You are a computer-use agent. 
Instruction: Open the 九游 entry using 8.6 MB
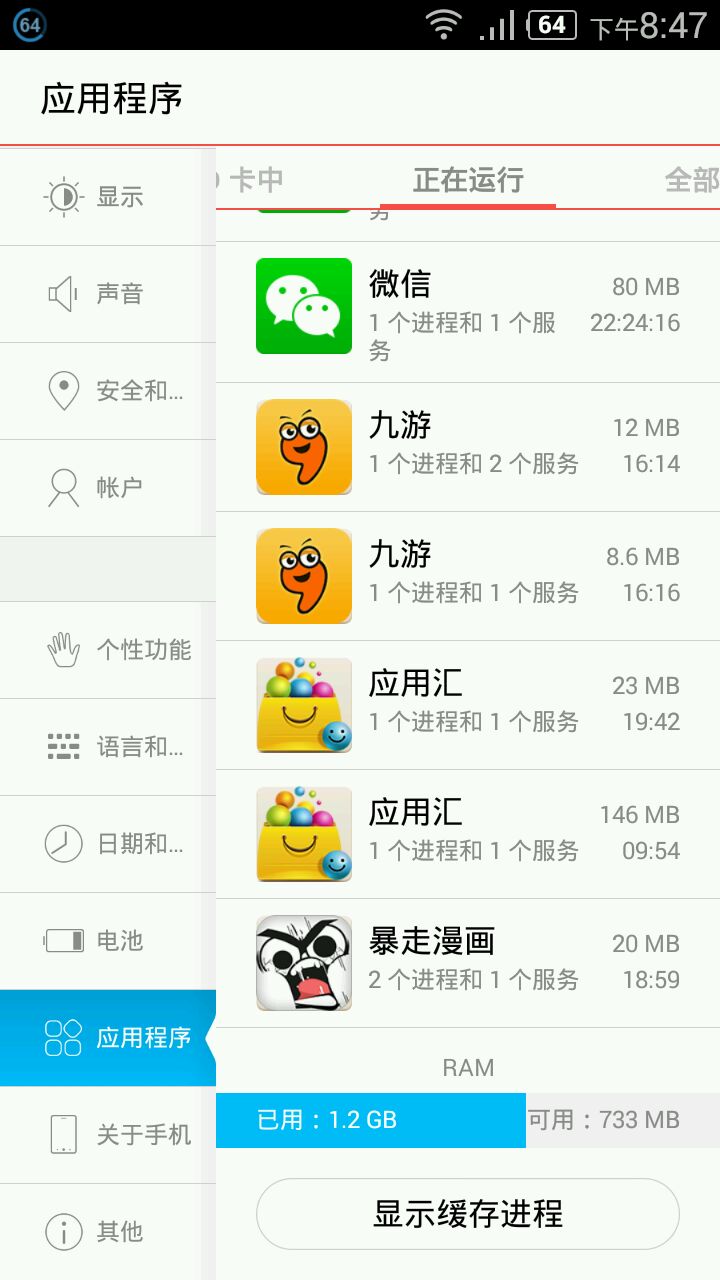[468, 576]
